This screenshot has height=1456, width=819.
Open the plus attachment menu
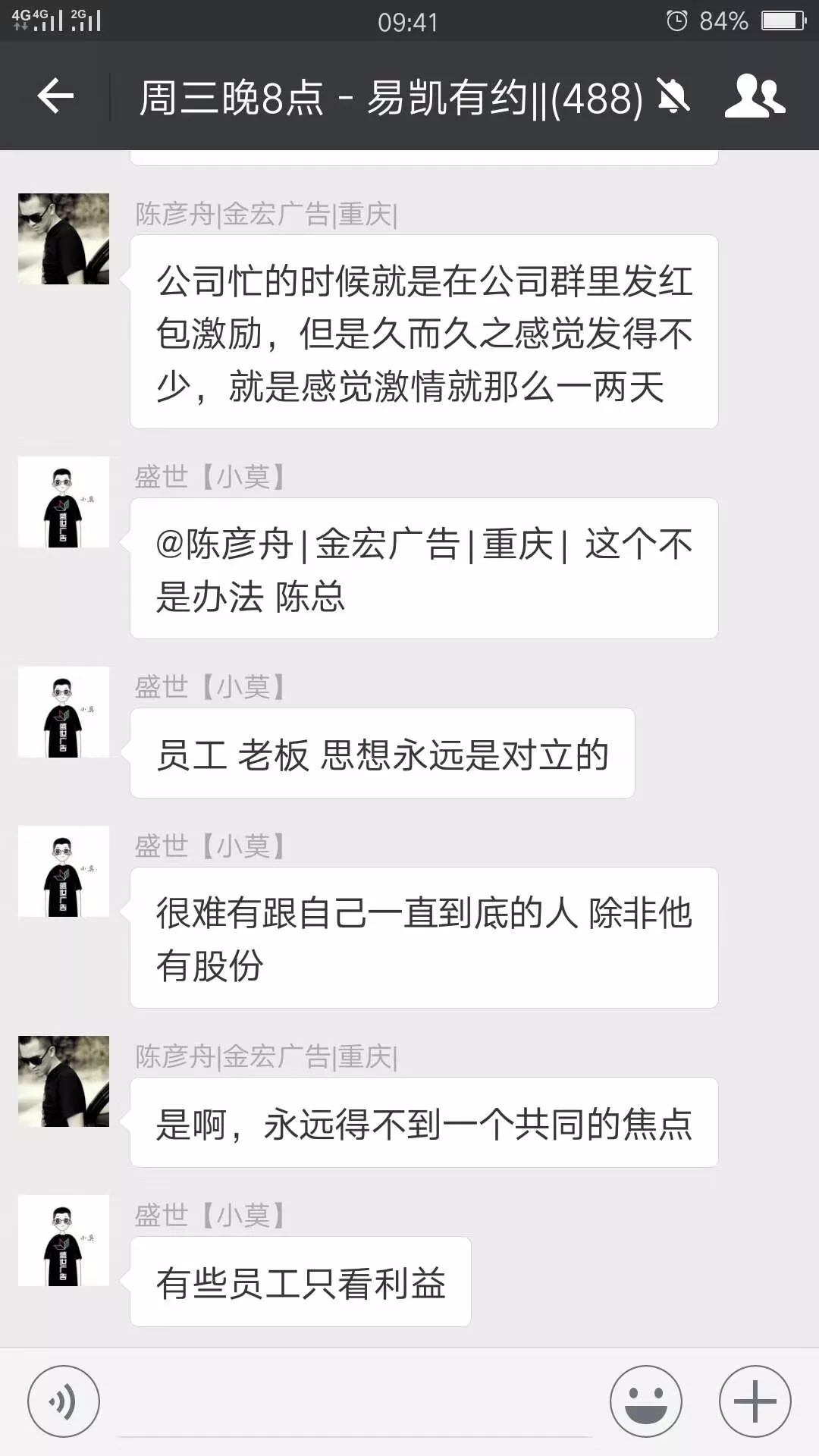[755, 1401]
